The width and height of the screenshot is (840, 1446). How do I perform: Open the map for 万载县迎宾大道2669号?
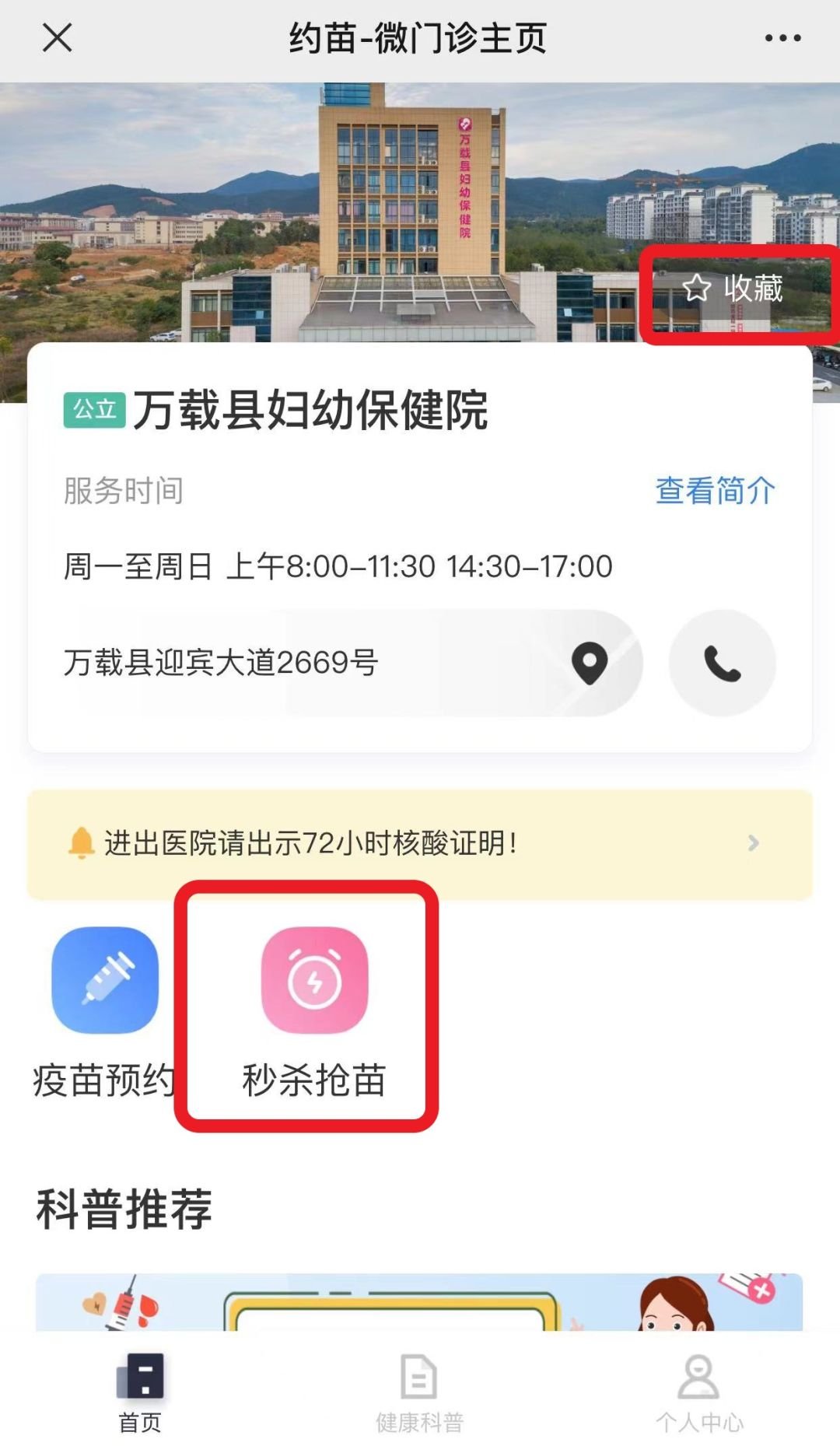[590, 663]
